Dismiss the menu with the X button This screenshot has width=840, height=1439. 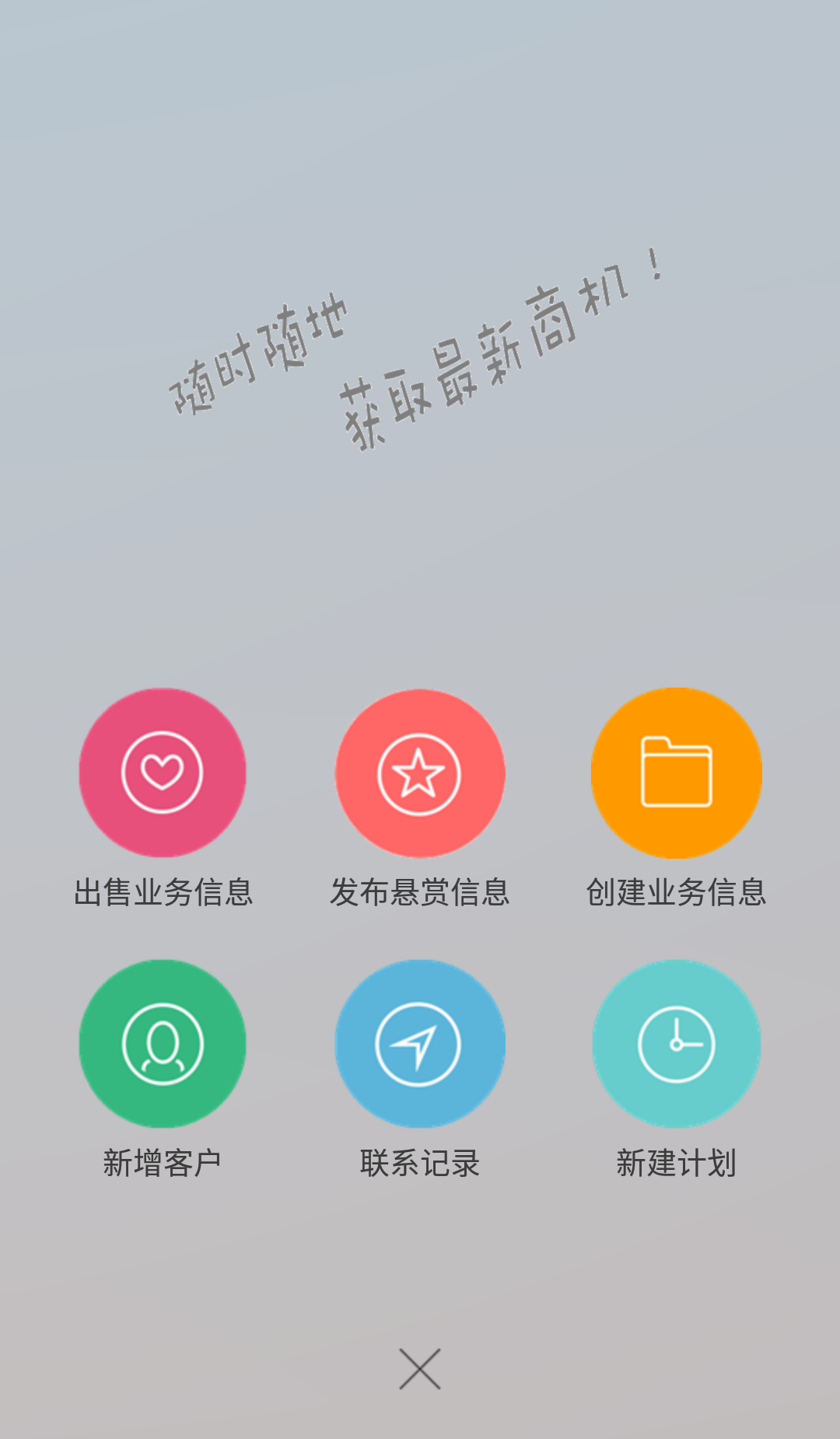click(x=420, y=1369)
